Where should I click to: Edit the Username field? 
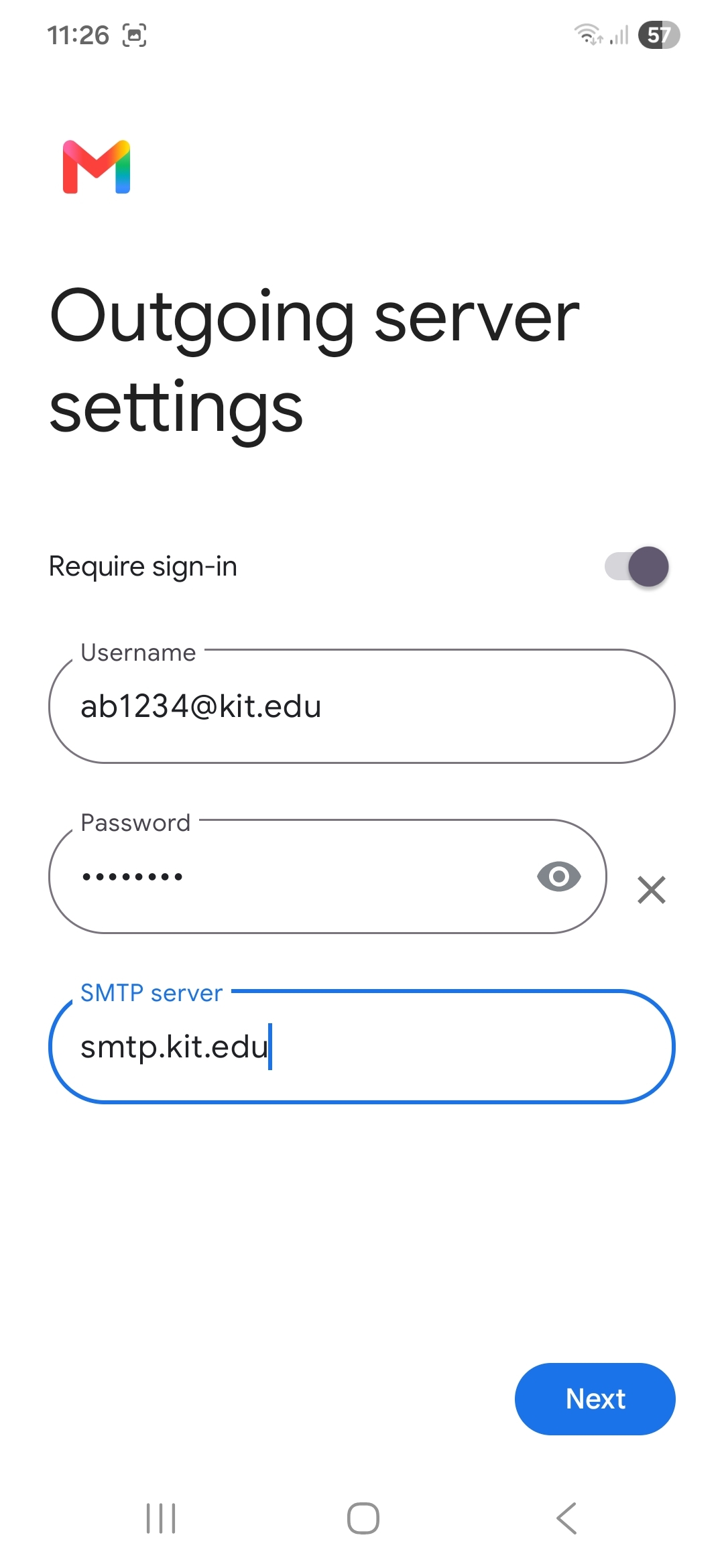362,706
